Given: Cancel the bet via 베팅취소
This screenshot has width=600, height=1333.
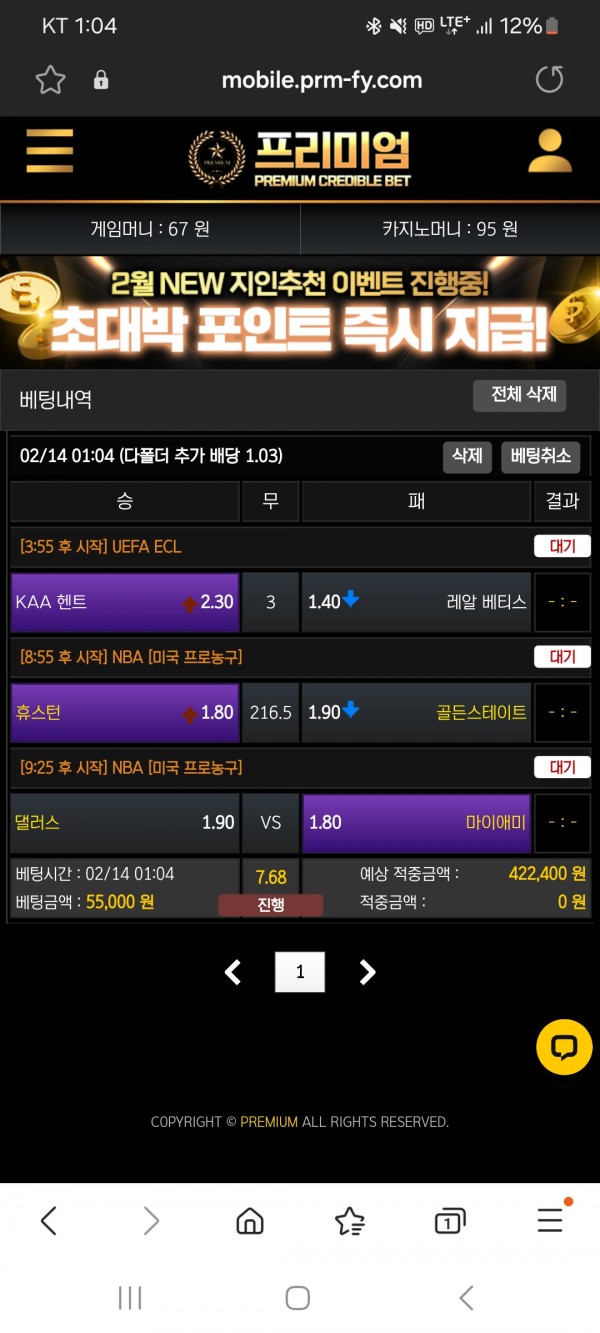Looking at the screenshot, I should 540,456.
